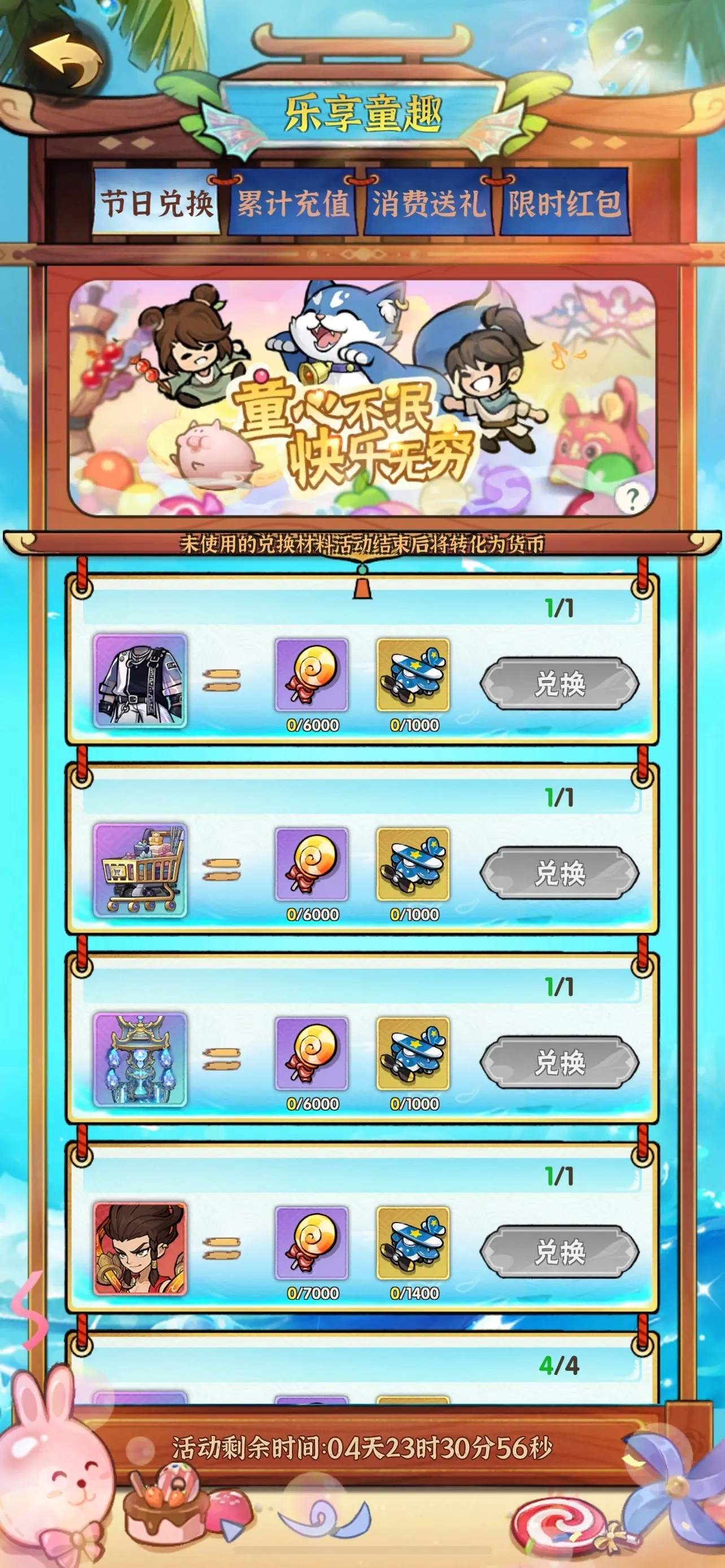Inspect the lollipop material costing 7000
This screenshot has height=1568, width=725.
click(312, 1242)
